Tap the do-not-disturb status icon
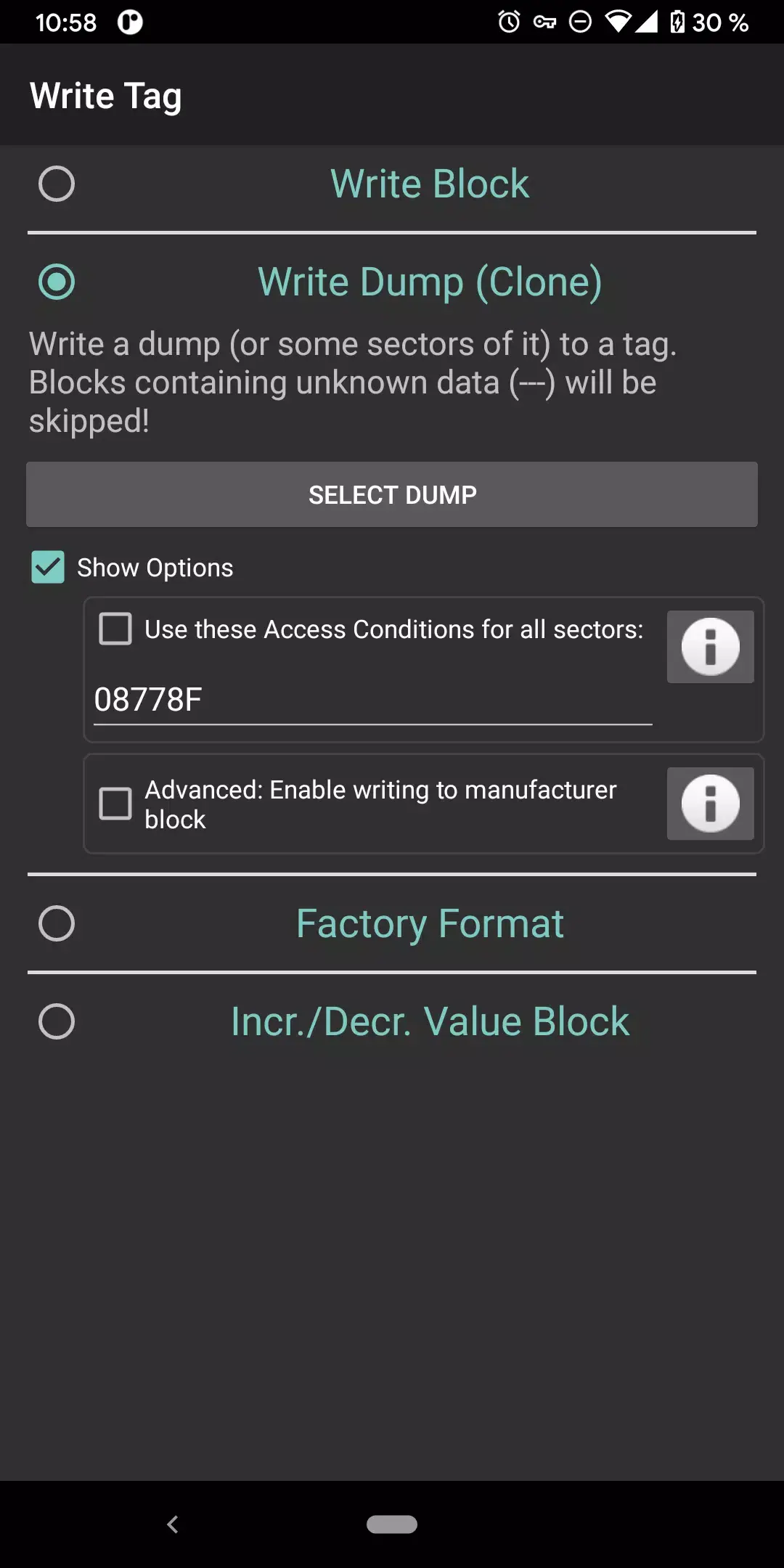This screenshot has width=784, height=1568. [x=579, y=22]
